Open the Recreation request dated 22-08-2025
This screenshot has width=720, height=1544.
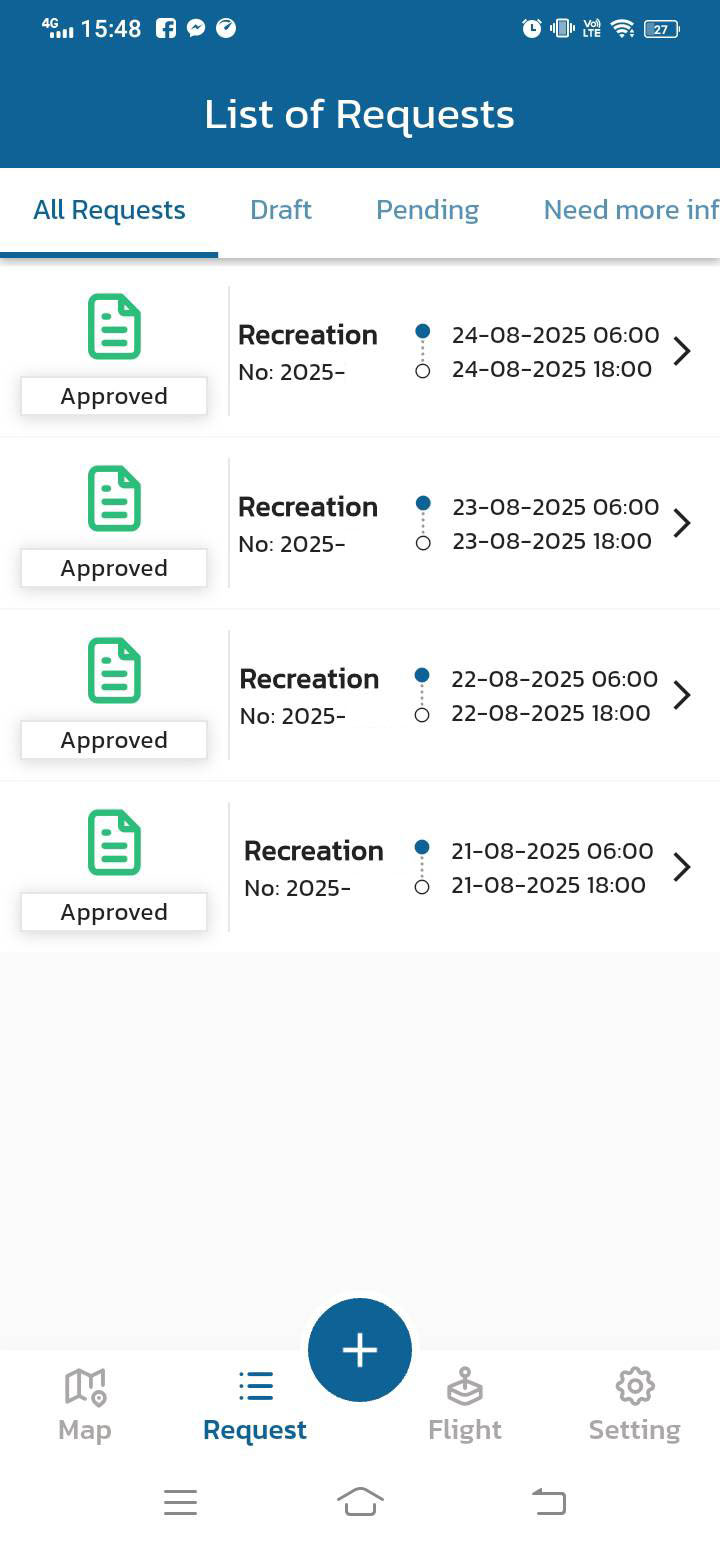(x=360, y=695)
